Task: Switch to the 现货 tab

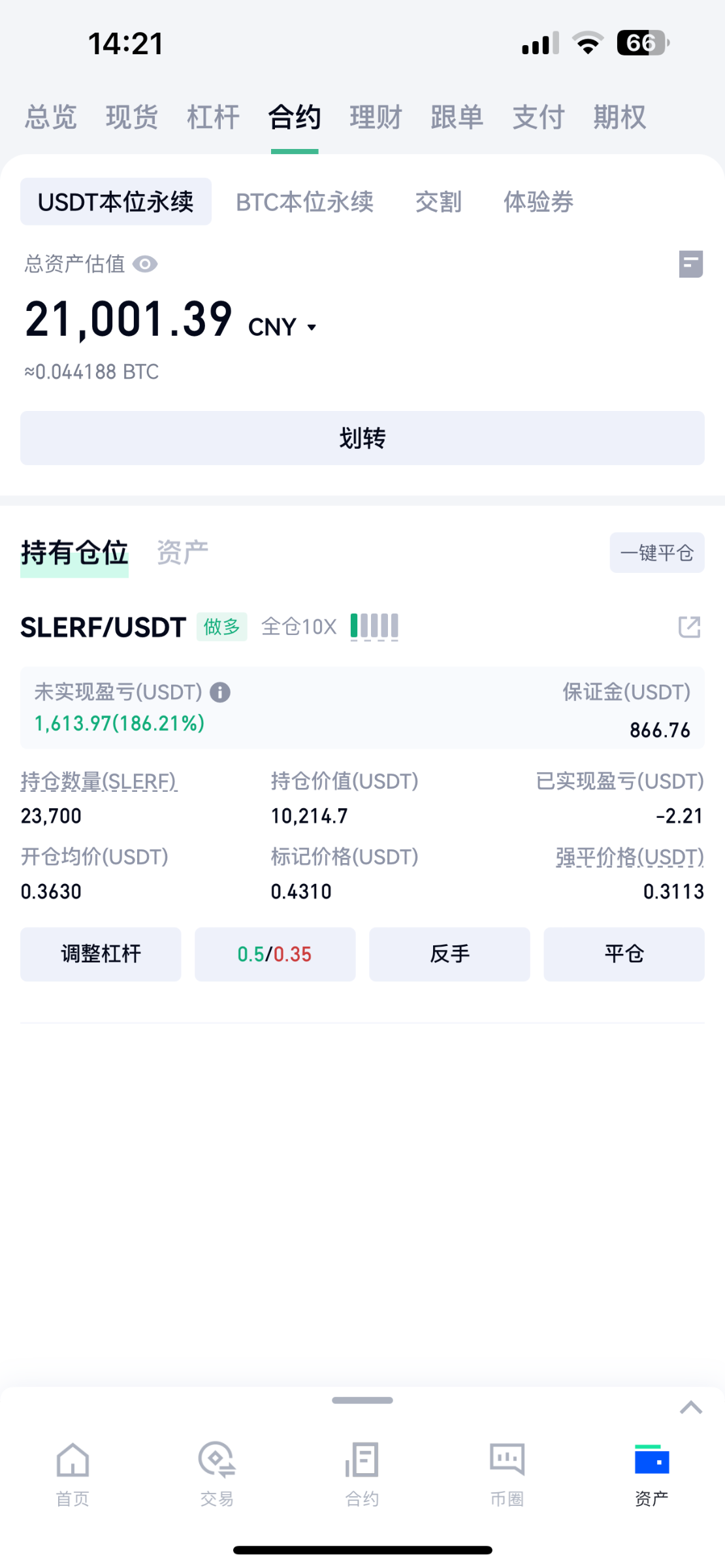Action: pyautogui.click(x=132, y=118)
